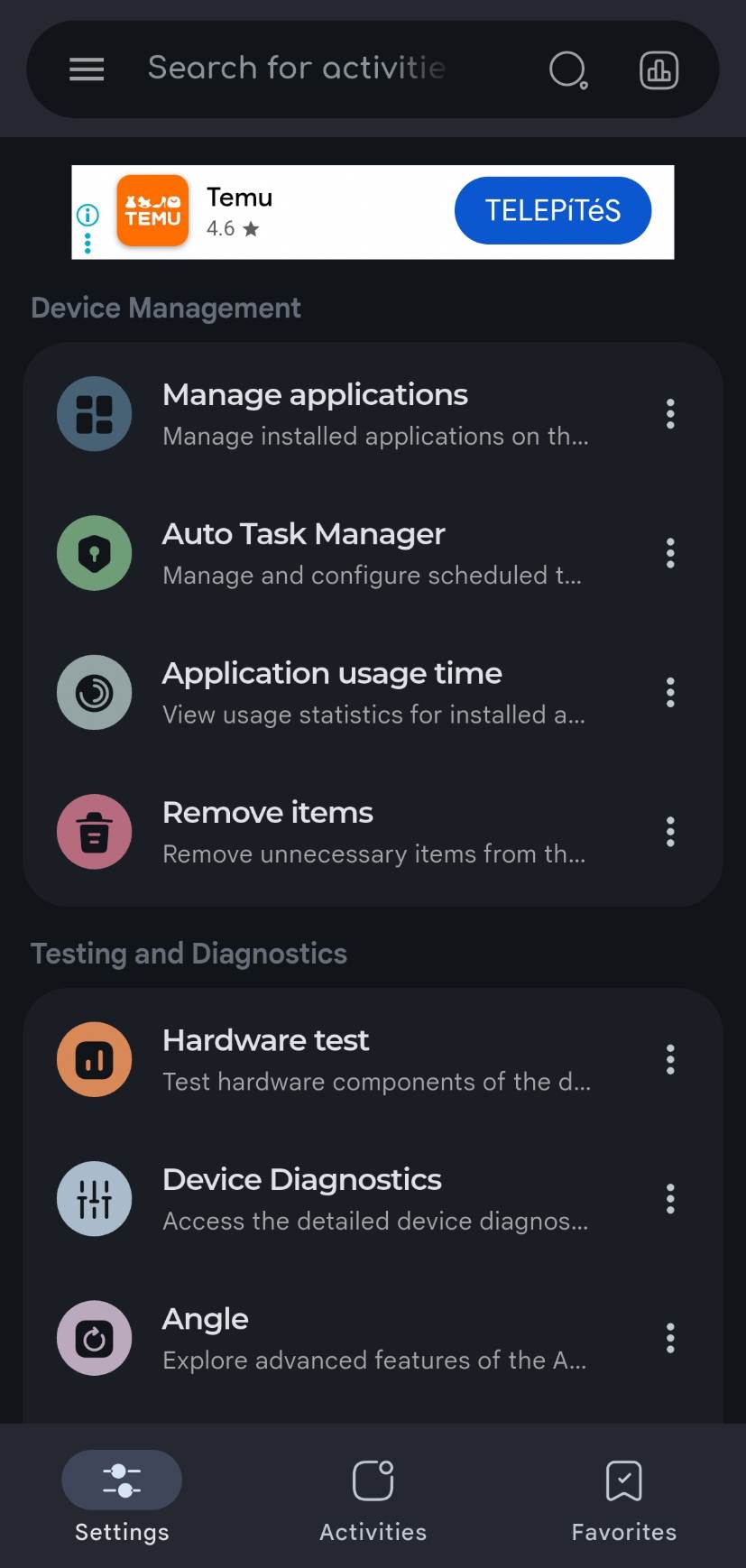Image resolution: width=746 pixels, height=1568 pixels.
Task: Open the hamburger drawer menu
Action: [x=87, y=69]
